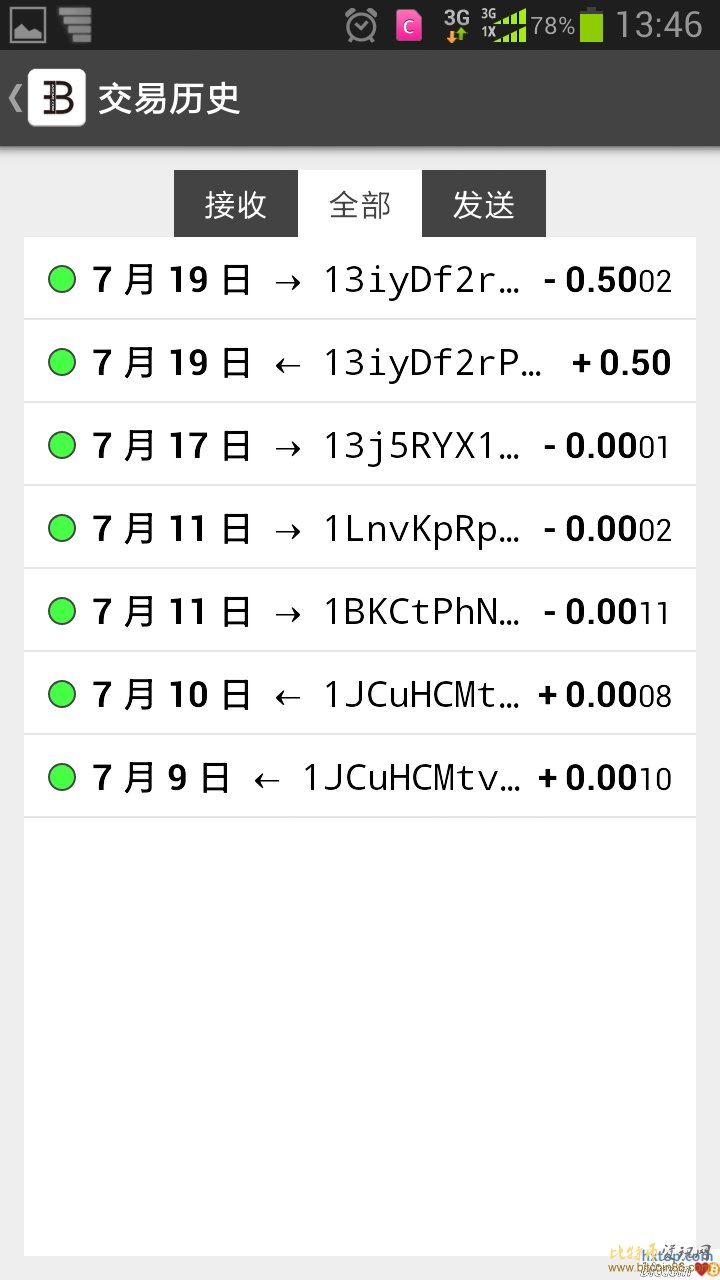Tap the green status dot on the July 9 transaction

pyautogui.click(x=61, y=776)
